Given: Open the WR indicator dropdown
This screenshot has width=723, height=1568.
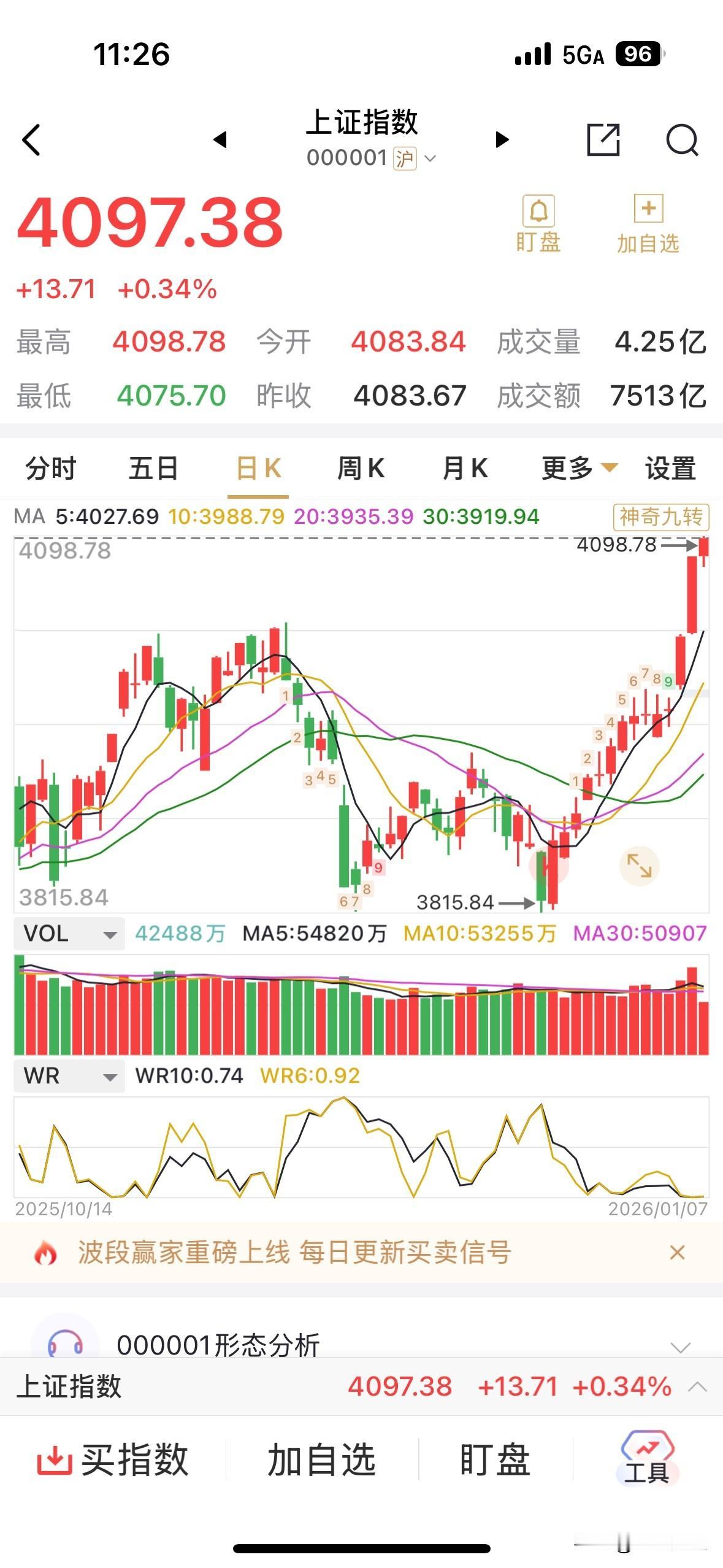Looking at the screenshot, I should click(x=69, y=1075).
